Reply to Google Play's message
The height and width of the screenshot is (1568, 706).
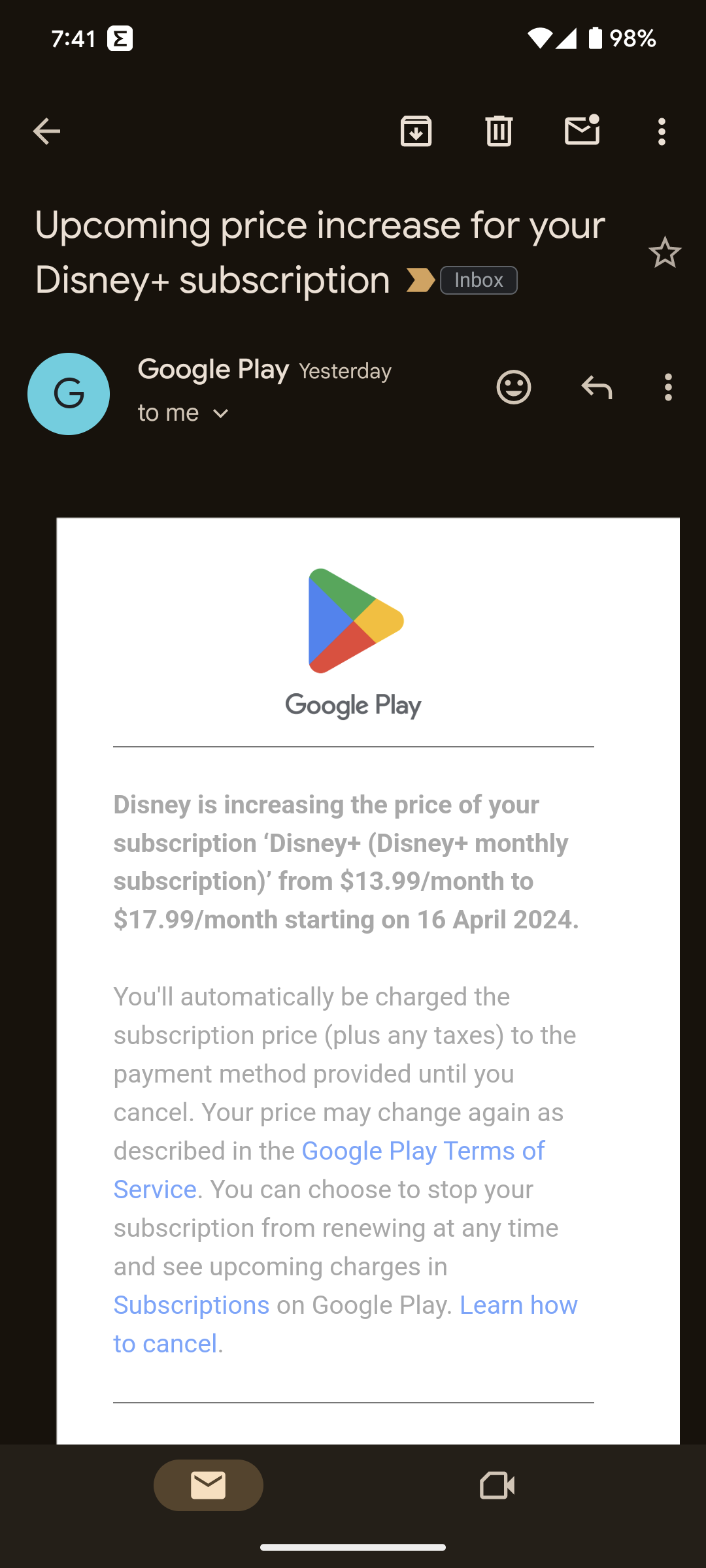click(596, 387)
